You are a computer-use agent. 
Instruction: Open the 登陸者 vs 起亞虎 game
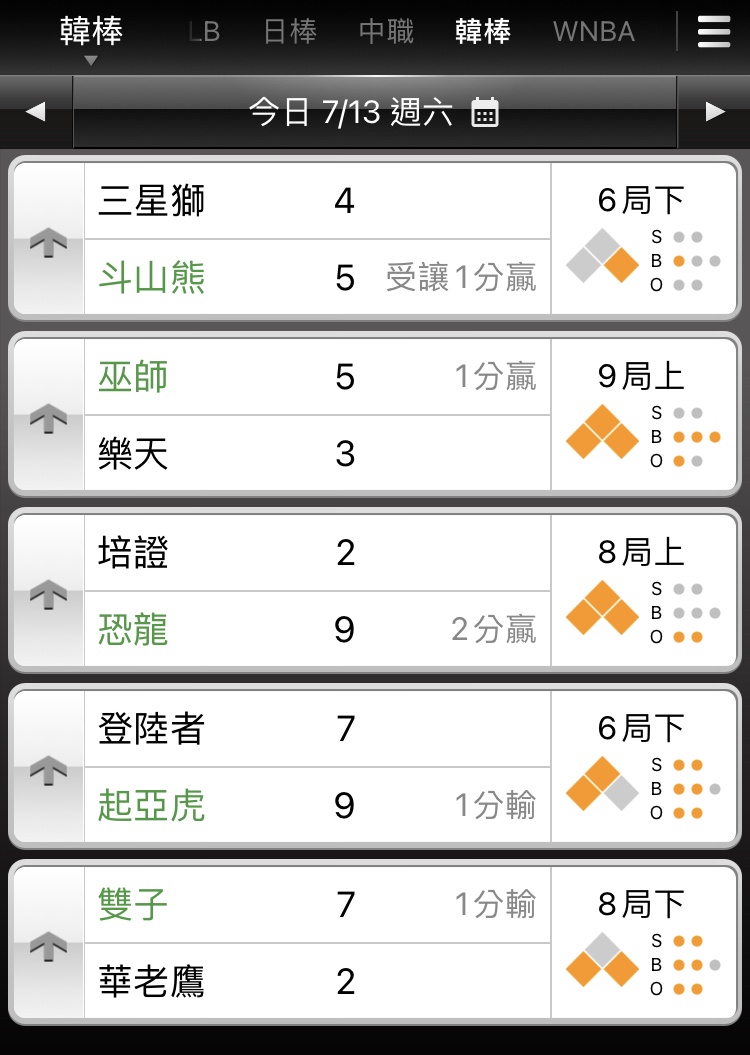(x=317, y=767)
